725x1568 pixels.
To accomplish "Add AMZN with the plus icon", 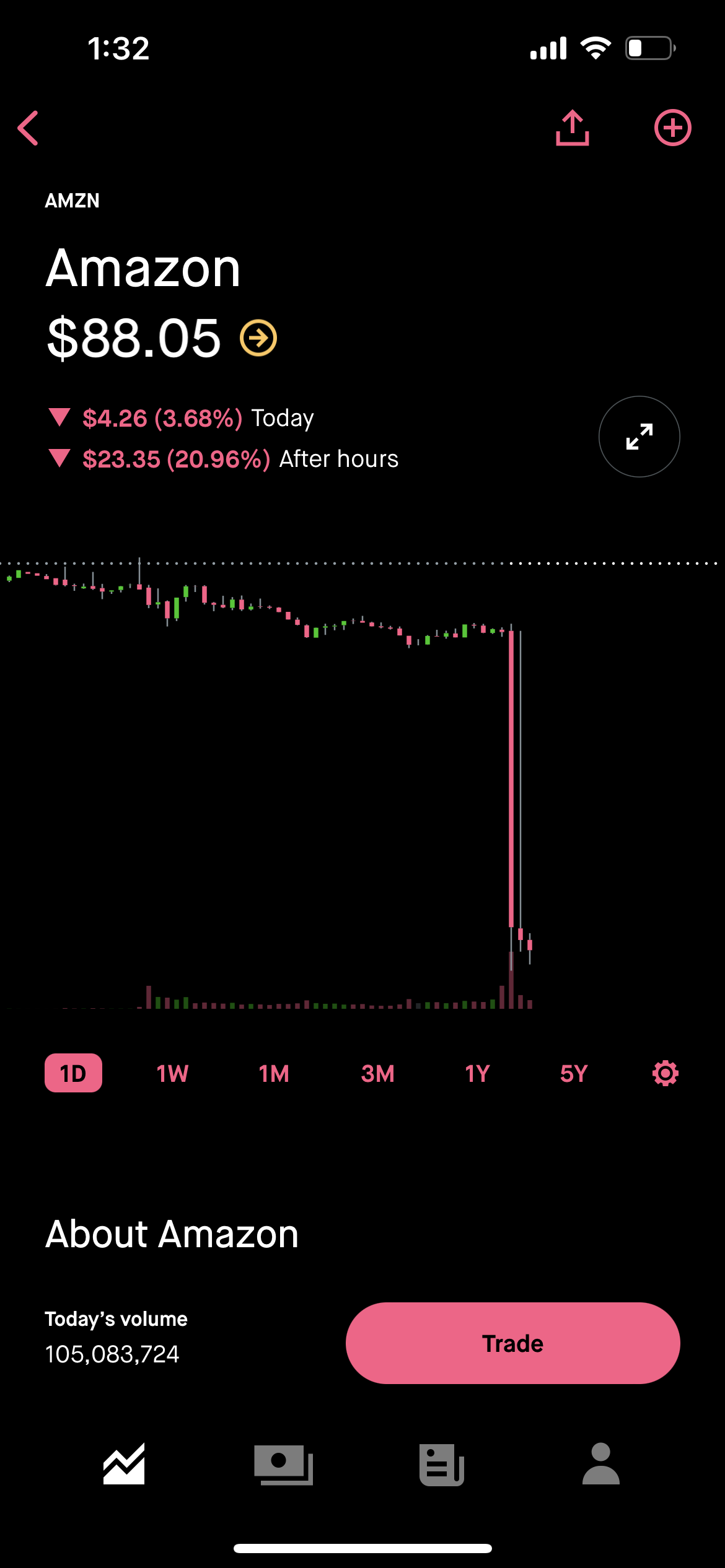I will coord(672,128).
